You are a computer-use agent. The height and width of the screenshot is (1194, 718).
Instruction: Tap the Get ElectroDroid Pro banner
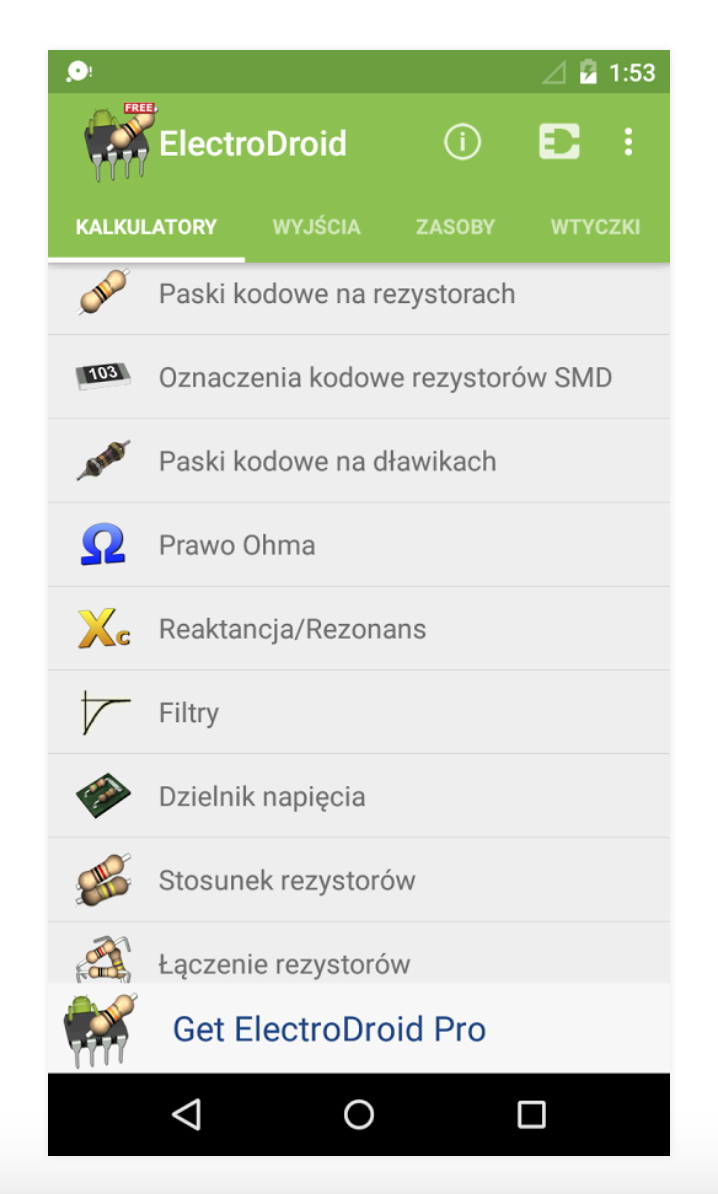pyautogui.click(x=330, y=1029)
